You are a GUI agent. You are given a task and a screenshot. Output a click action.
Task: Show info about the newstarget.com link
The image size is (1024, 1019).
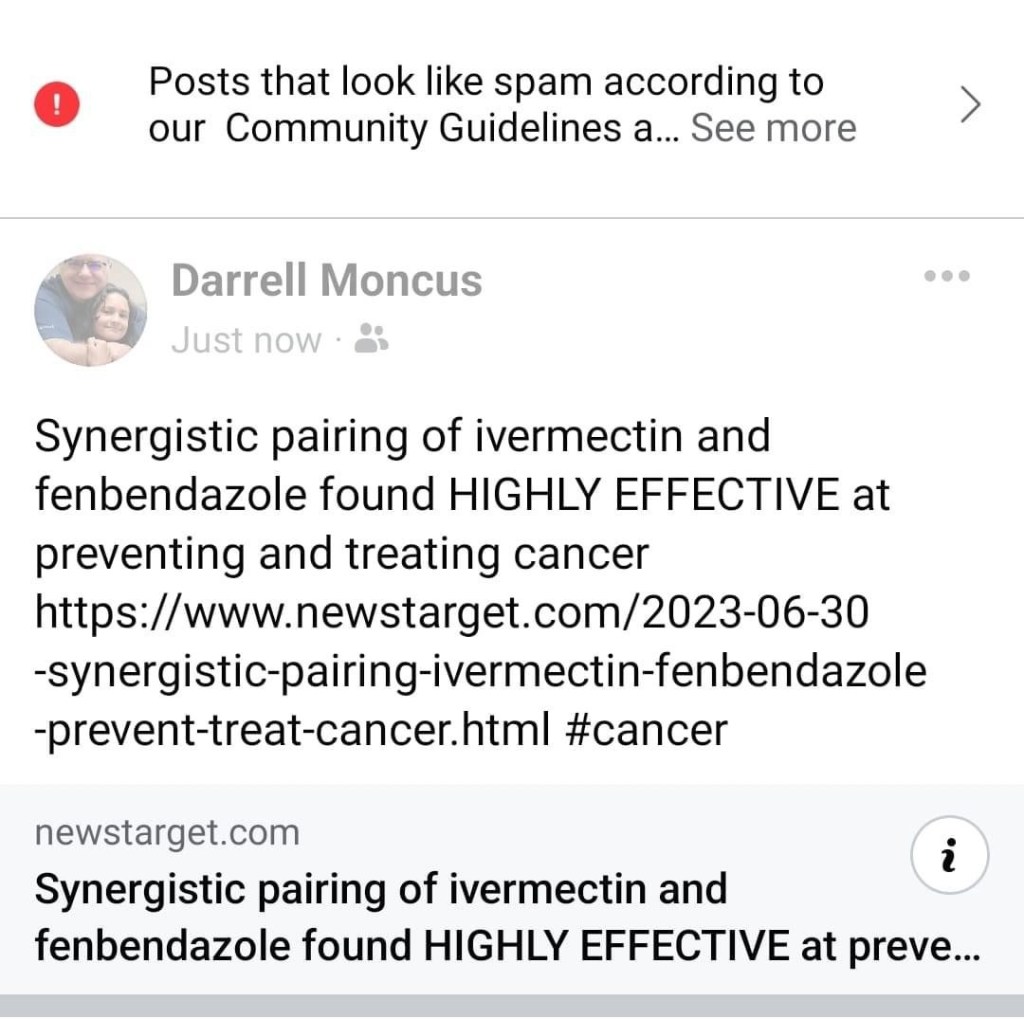pyautogui.click(x=949, y=858)
